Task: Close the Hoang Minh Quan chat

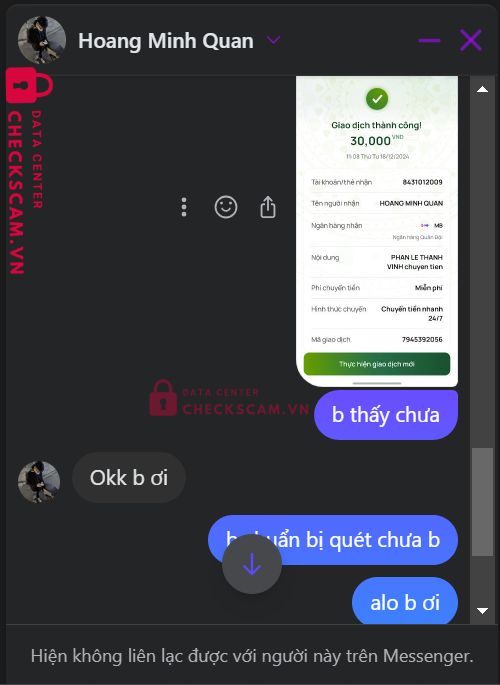Action: click(x=471, y=40)
